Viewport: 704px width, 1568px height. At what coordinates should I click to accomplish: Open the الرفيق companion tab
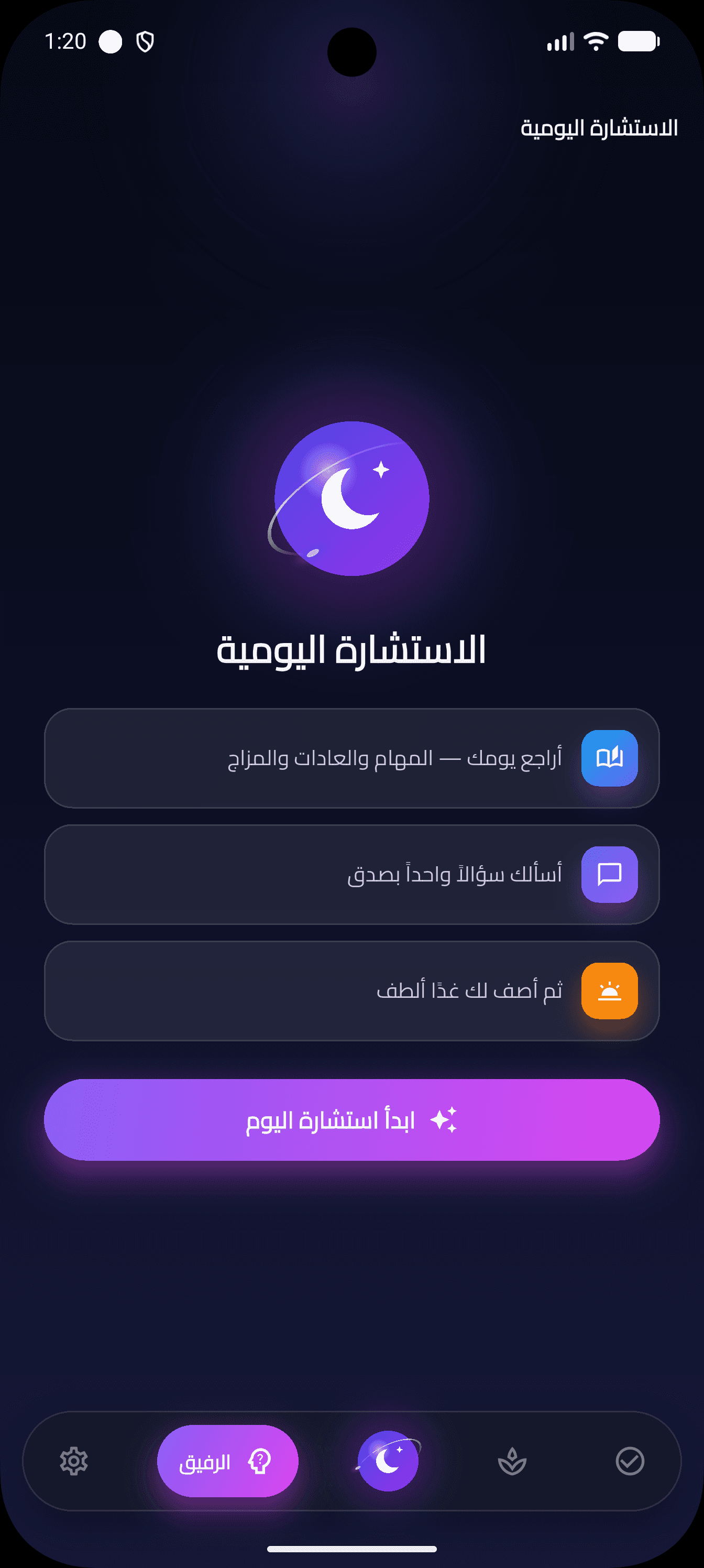(x=227, y=1461)
